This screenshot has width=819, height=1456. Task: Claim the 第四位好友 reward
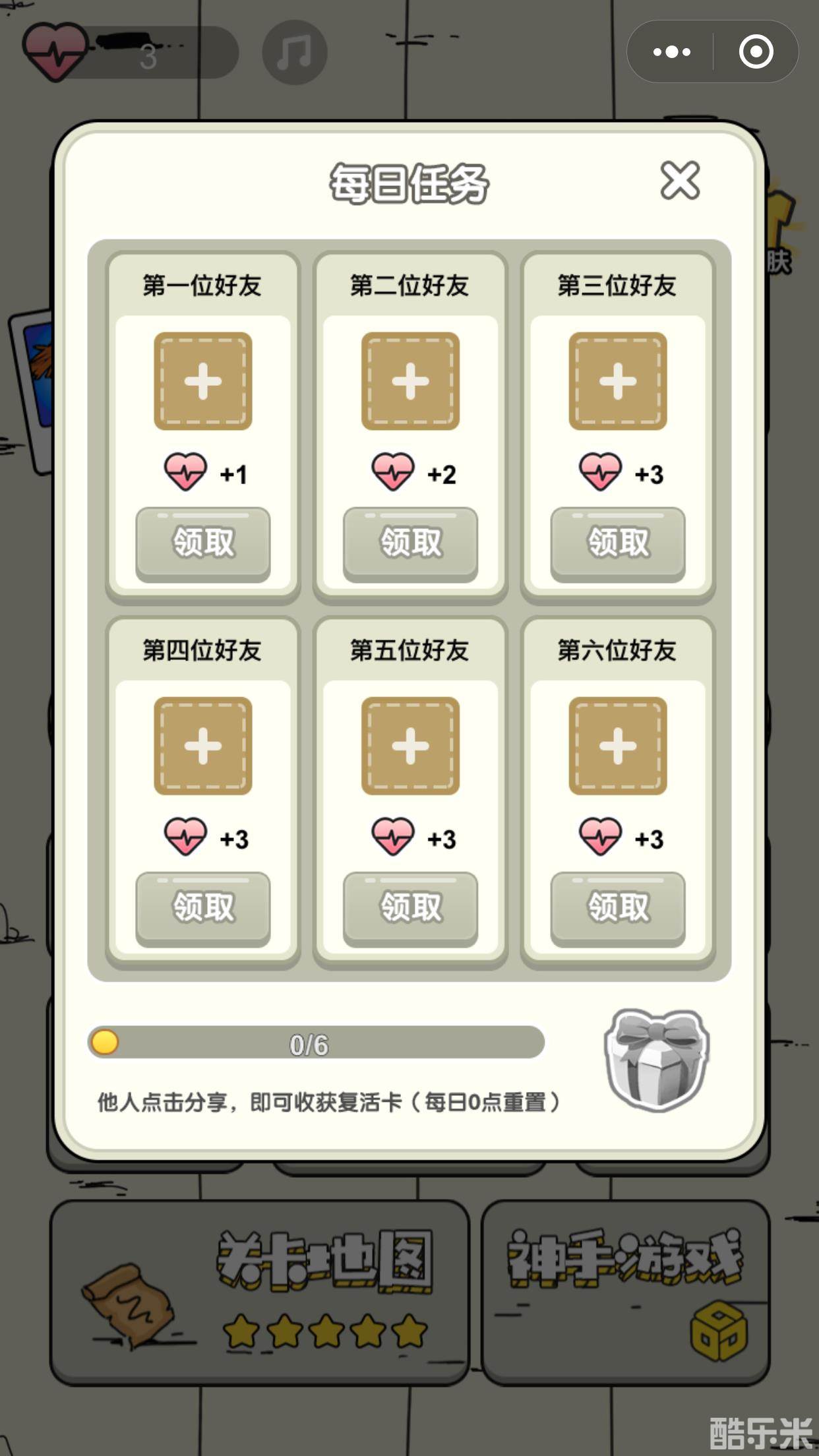coord(203,907)
